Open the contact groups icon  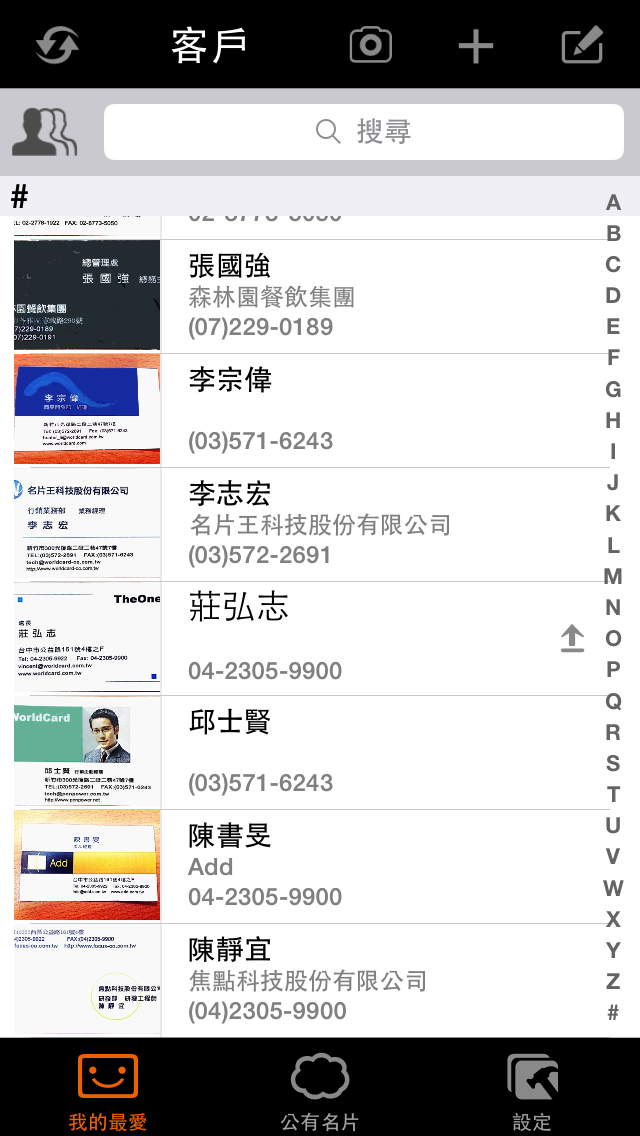click(45, 131)
